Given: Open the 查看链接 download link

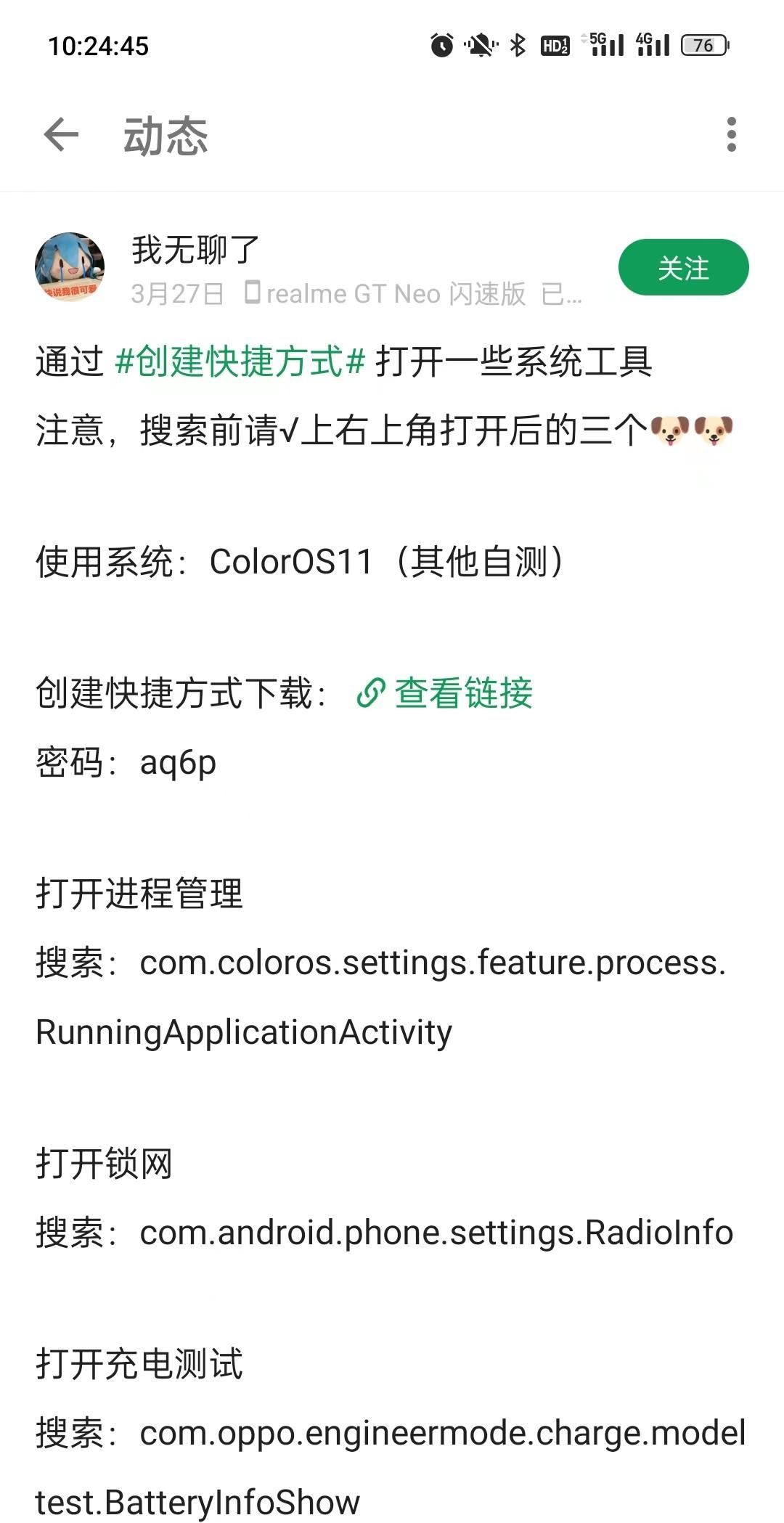Looking at the screenshot, I should [x=445, y=693].
